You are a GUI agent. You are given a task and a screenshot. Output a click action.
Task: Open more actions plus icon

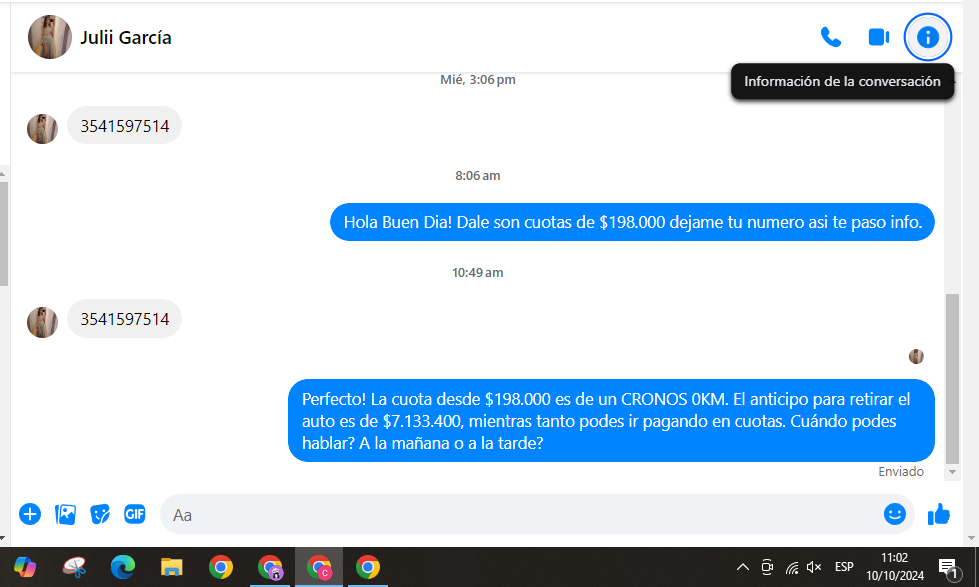(x=30, y=514)
